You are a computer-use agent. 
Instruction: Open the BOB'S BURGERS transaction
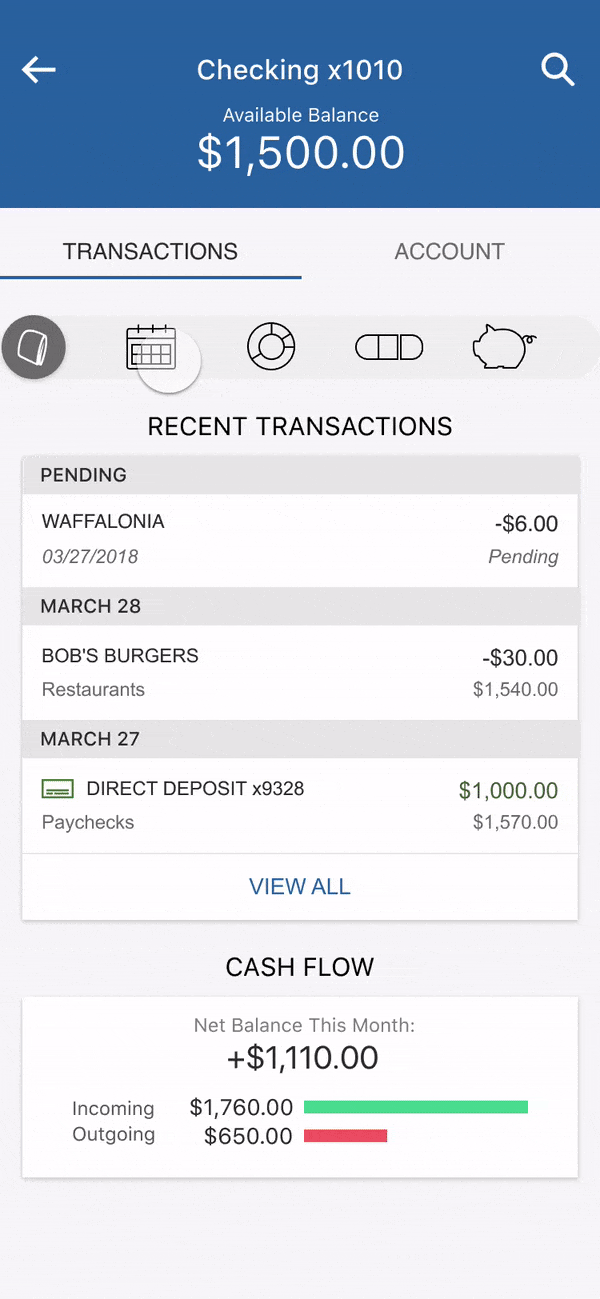[x=300, y=673]
